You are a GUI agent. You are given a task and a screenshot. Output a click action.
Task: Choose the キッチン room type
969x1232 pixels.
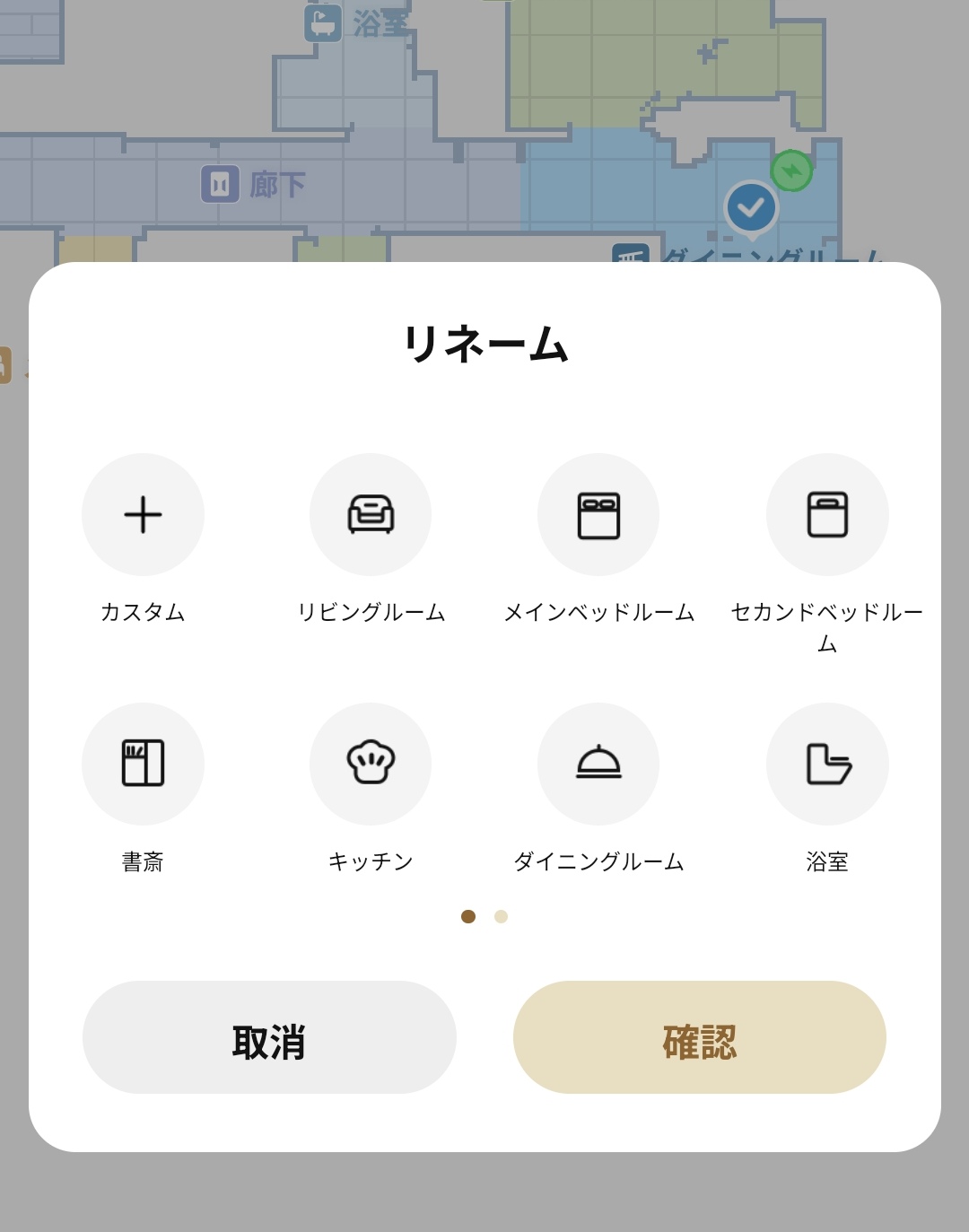point(371,764)
